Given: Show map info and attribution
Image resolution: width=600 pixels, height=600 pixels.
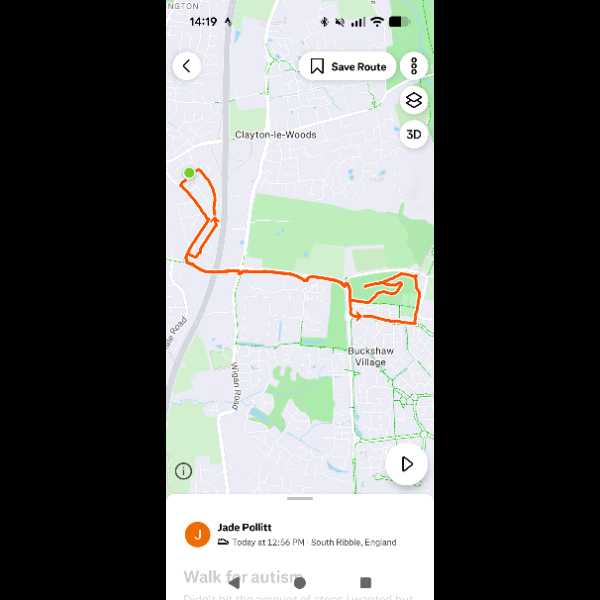Looking at the screenshot, I should click(183, 471).
